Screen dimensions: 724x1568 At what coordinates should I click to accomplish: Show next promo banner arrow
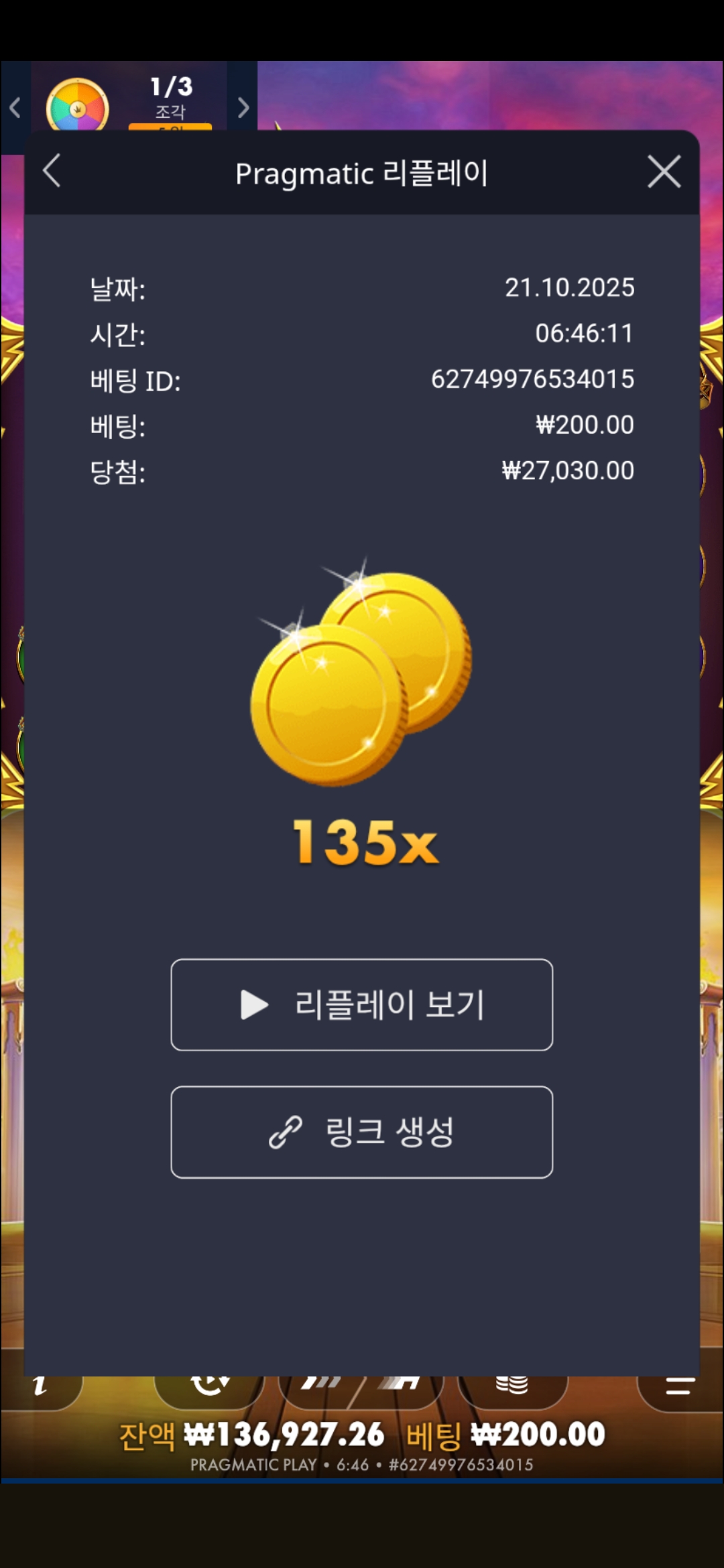[243, 107]
